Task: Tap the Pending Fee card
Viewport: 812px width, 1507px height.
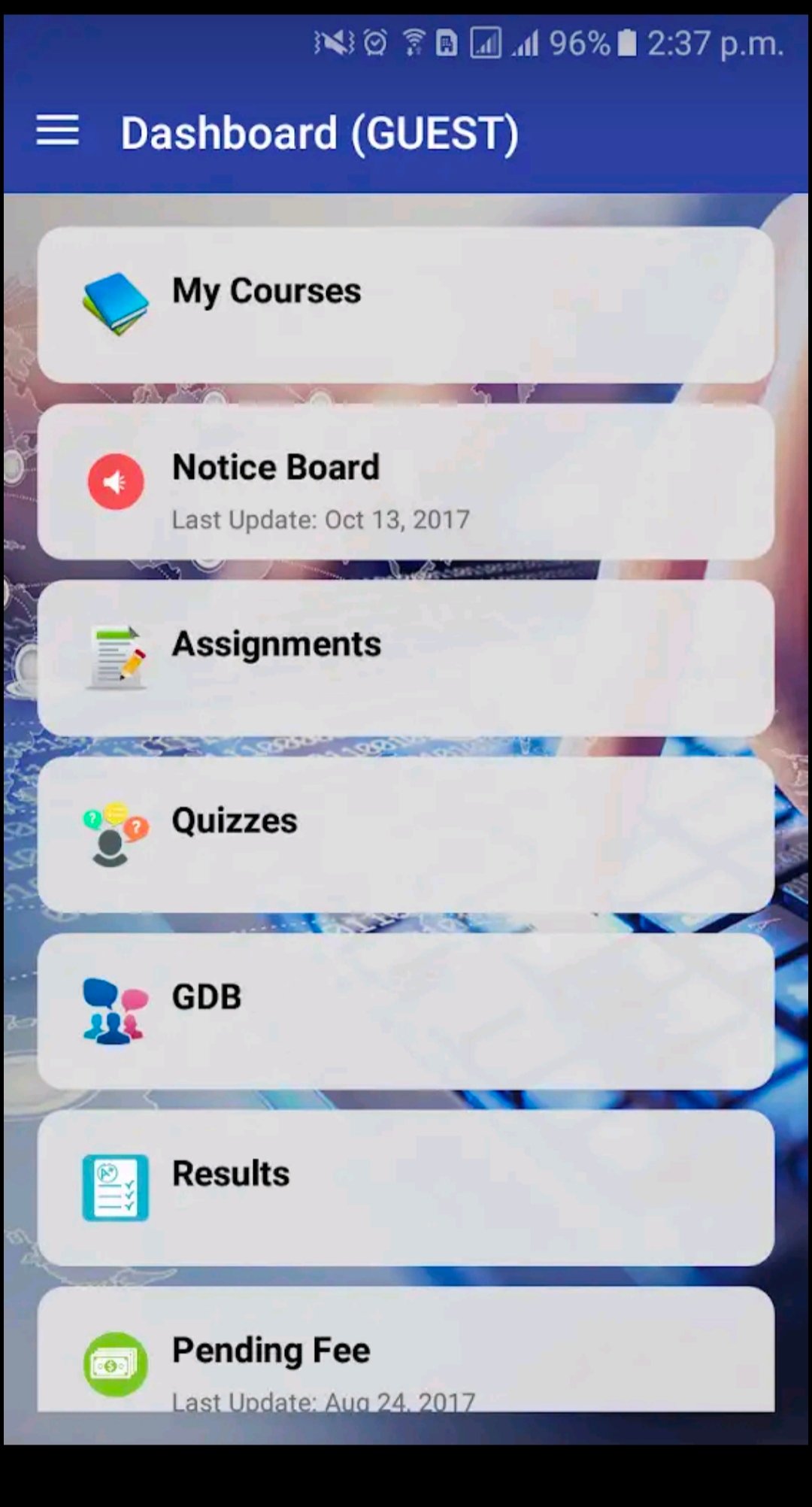Action: pos(406,1349)
